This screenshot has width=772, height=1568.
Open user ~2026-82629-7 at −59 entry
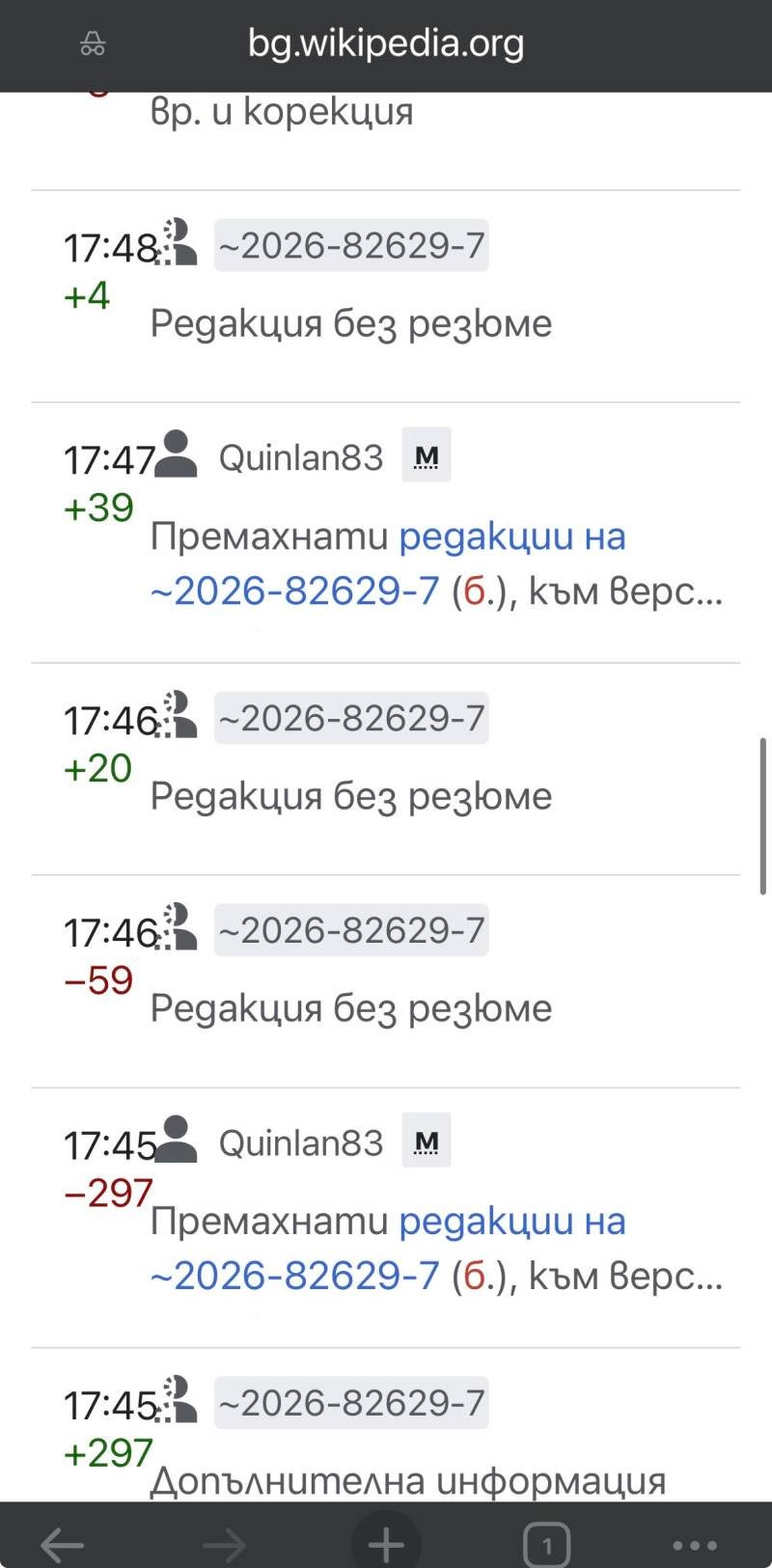(351, 931)
